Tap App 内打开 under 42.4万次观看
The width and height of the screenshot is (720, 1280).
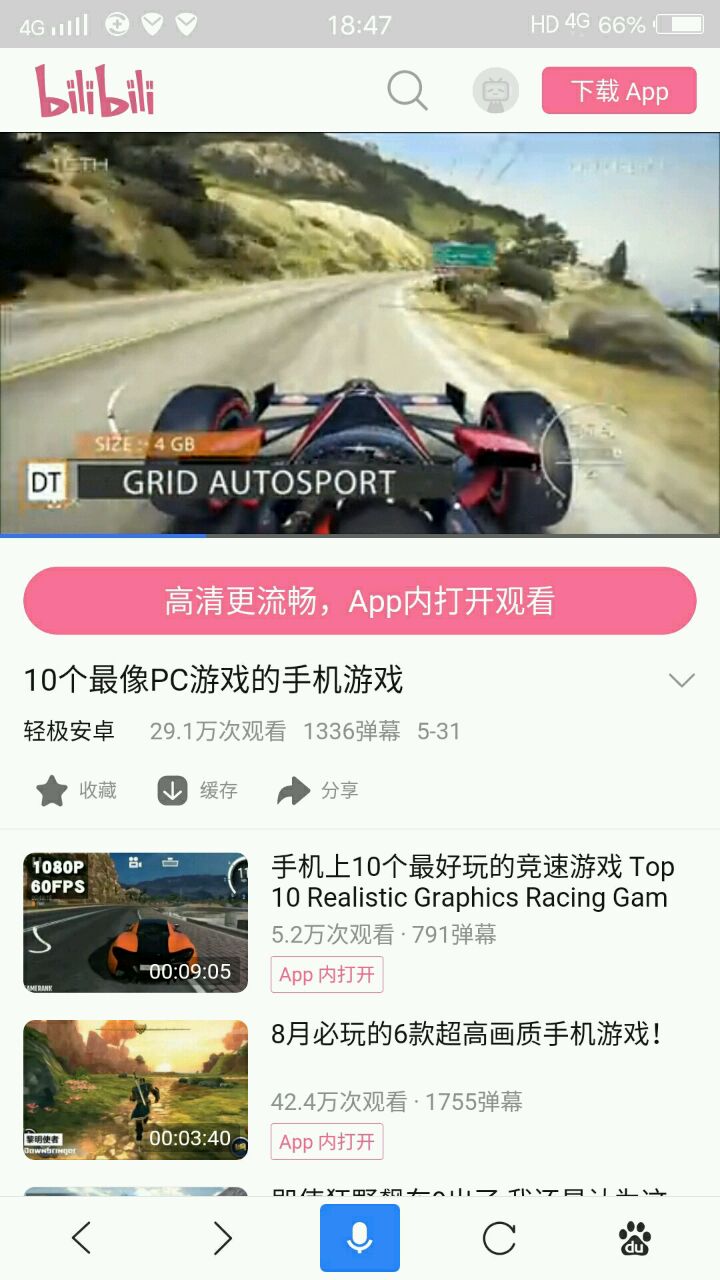pyautogui.click(x=326, y=1141)
